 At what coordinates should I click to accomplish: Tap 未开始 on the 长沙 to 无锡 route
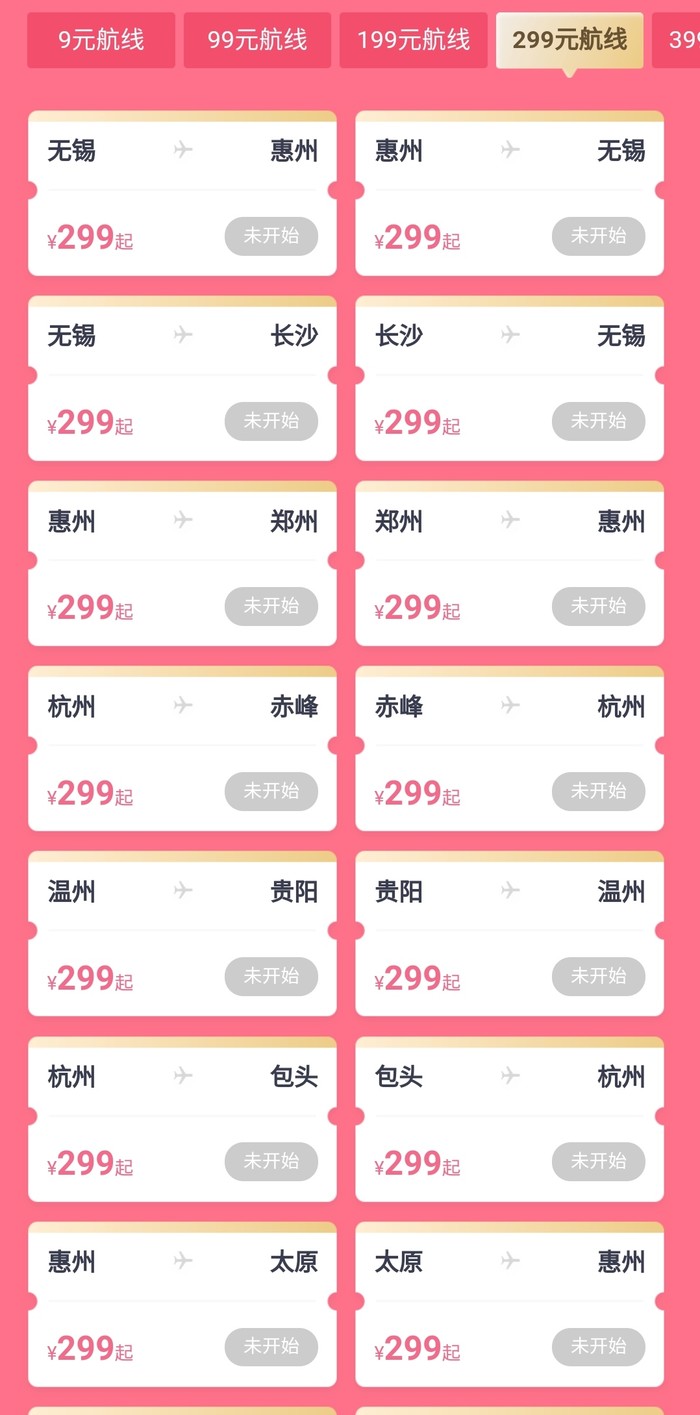598,421
